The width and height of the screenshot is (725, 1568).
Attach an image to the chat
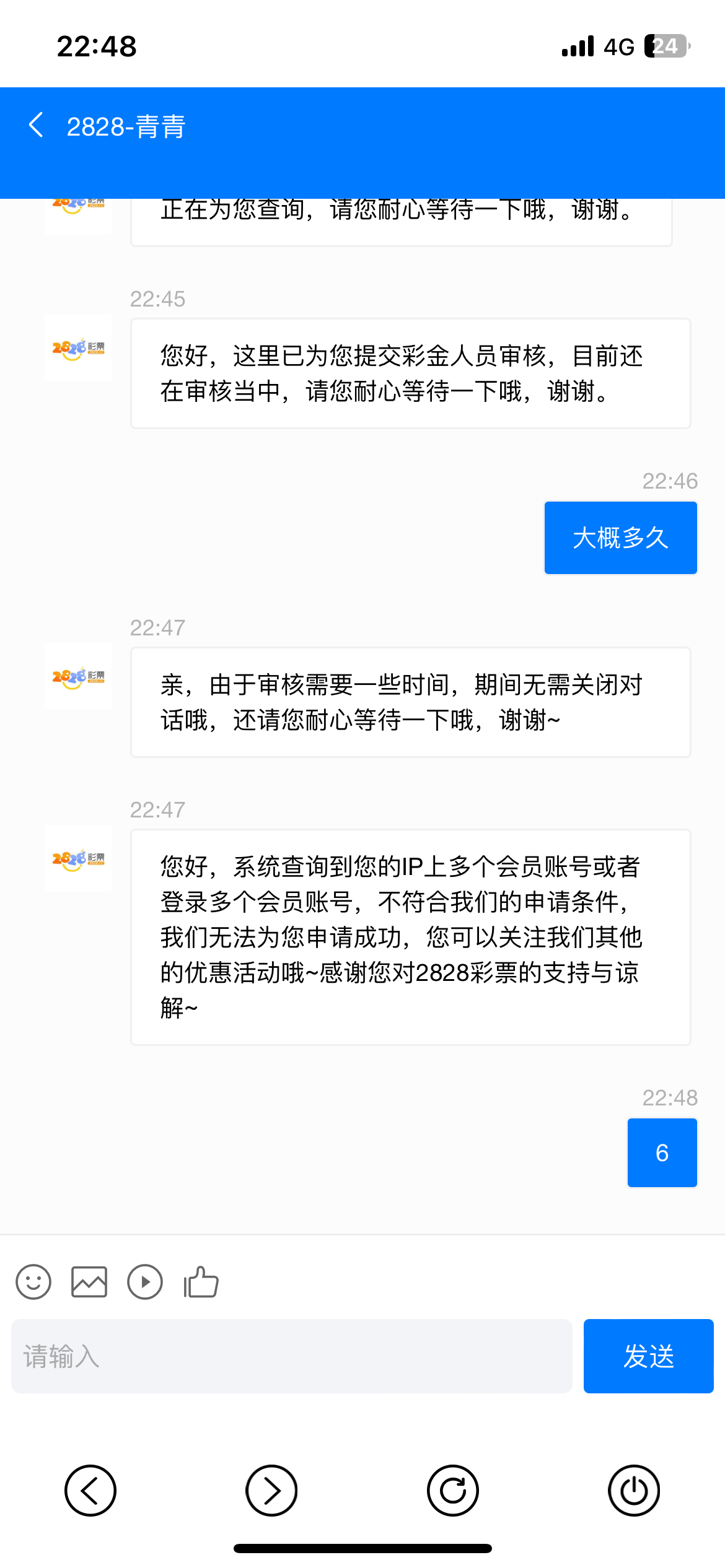pos(89,1281)
